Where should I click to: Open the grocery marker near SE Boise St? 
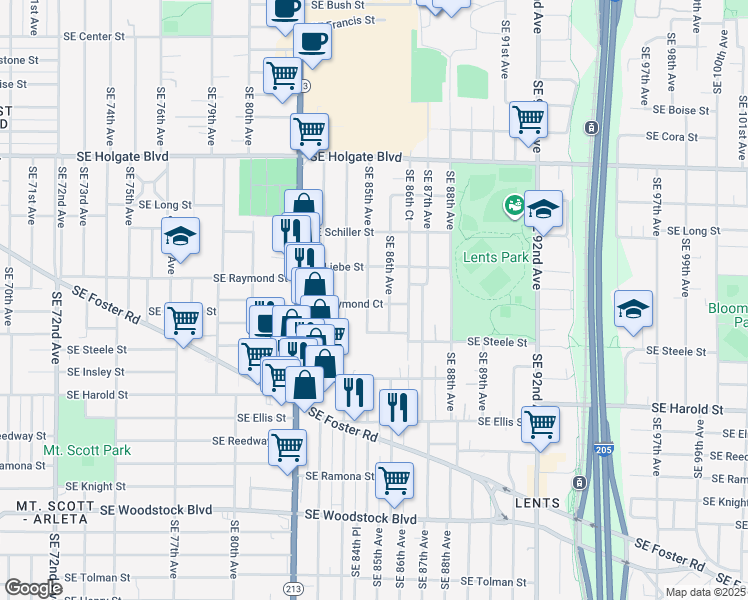click(x=527, y=119)
